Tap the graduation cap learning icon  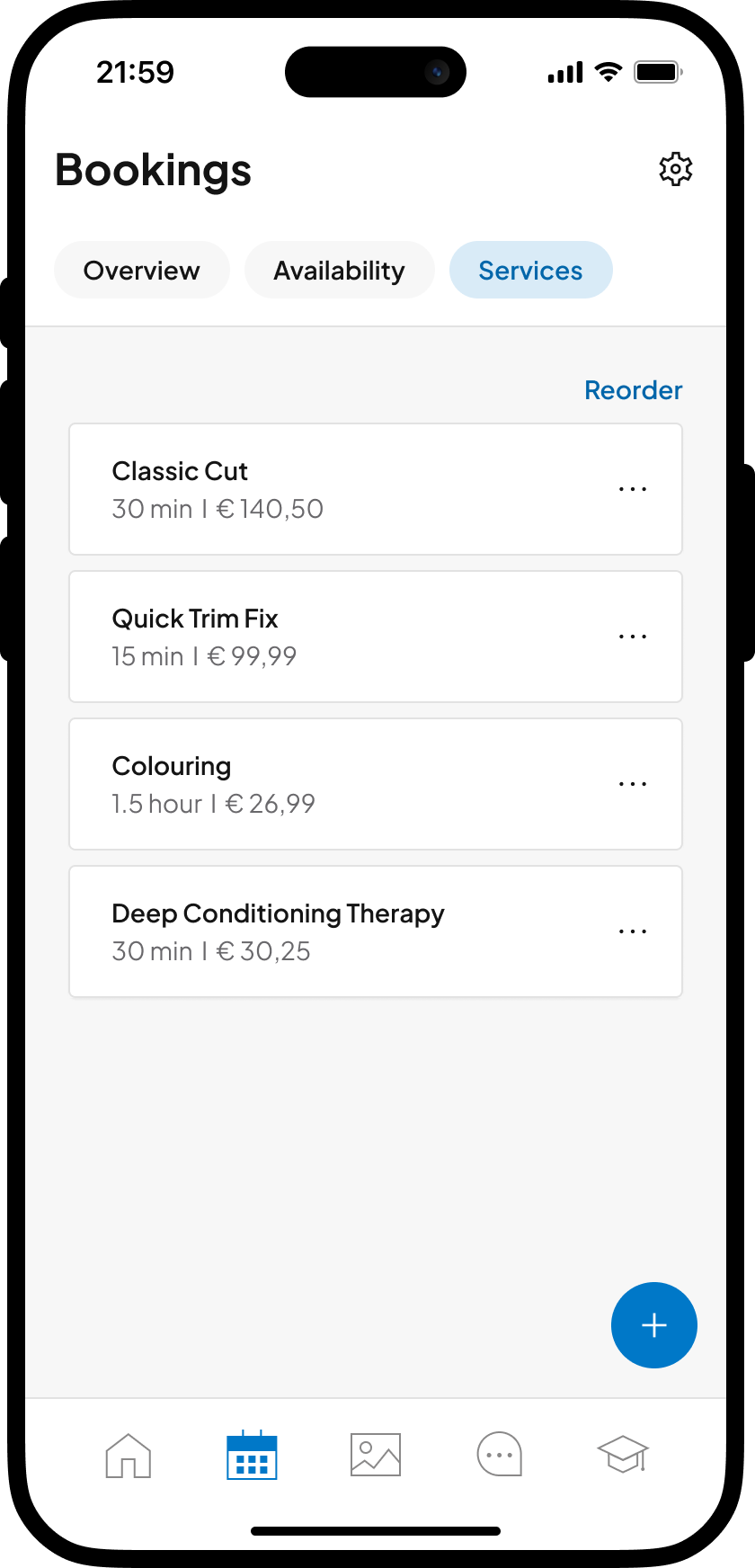click(x=623, y=1454)
